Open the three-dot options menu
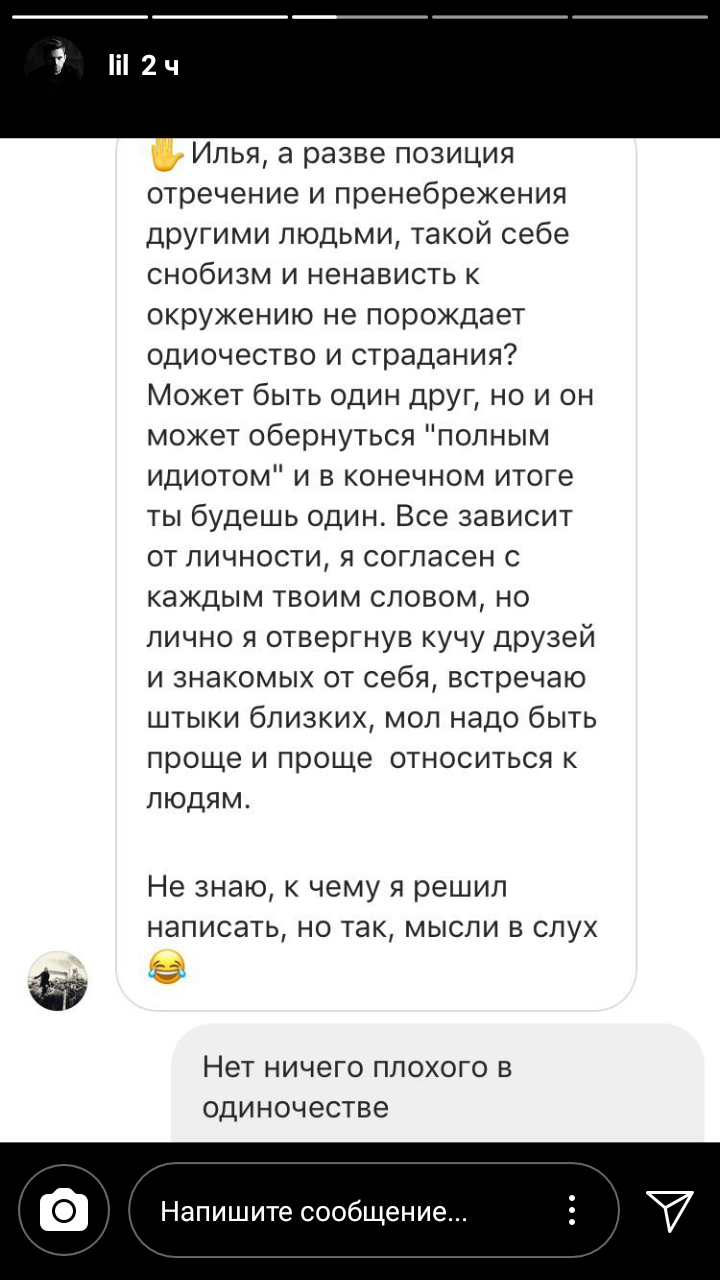This screenshot has width=720, height=1280. pyautogui.click(x=572, y=1211)
